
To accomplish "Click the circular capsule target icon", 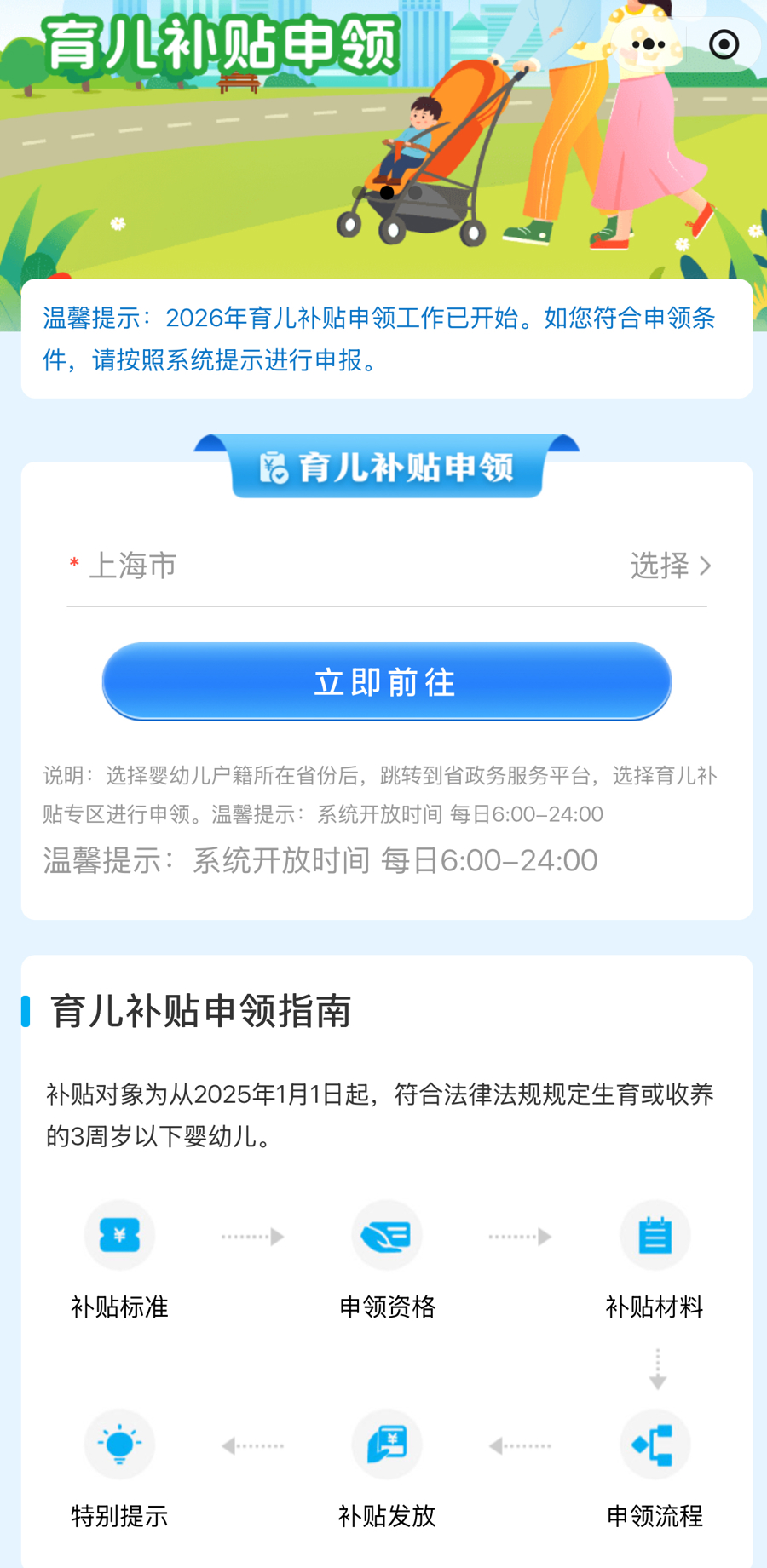I will [724, 43].
